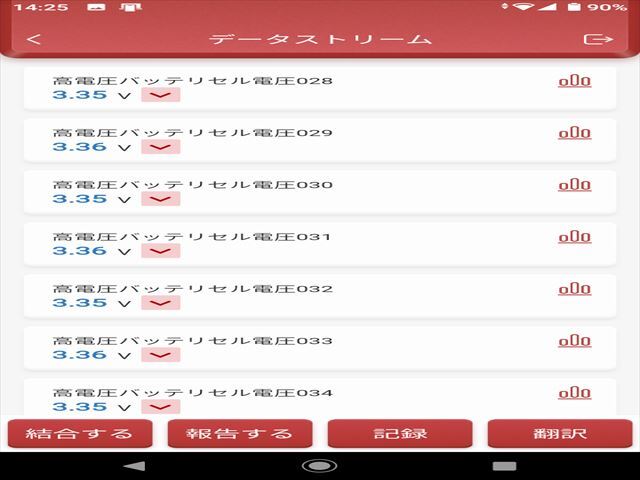This screenshot has width=640, height=480.
Task: Open the graph icon for cell voltage 028
Action: pos(574,81)
